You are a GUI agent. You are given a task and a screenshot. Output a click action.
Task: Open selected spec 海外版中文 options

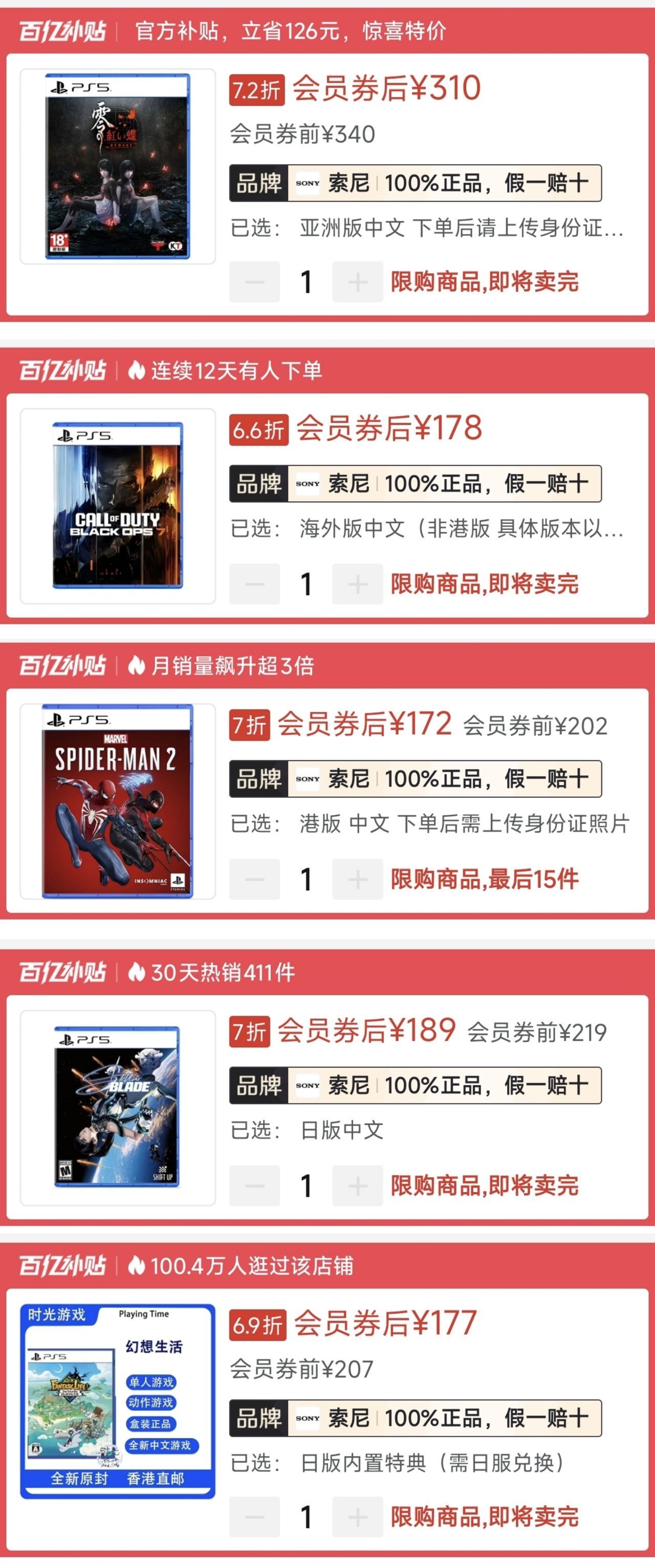coord(426,528)
